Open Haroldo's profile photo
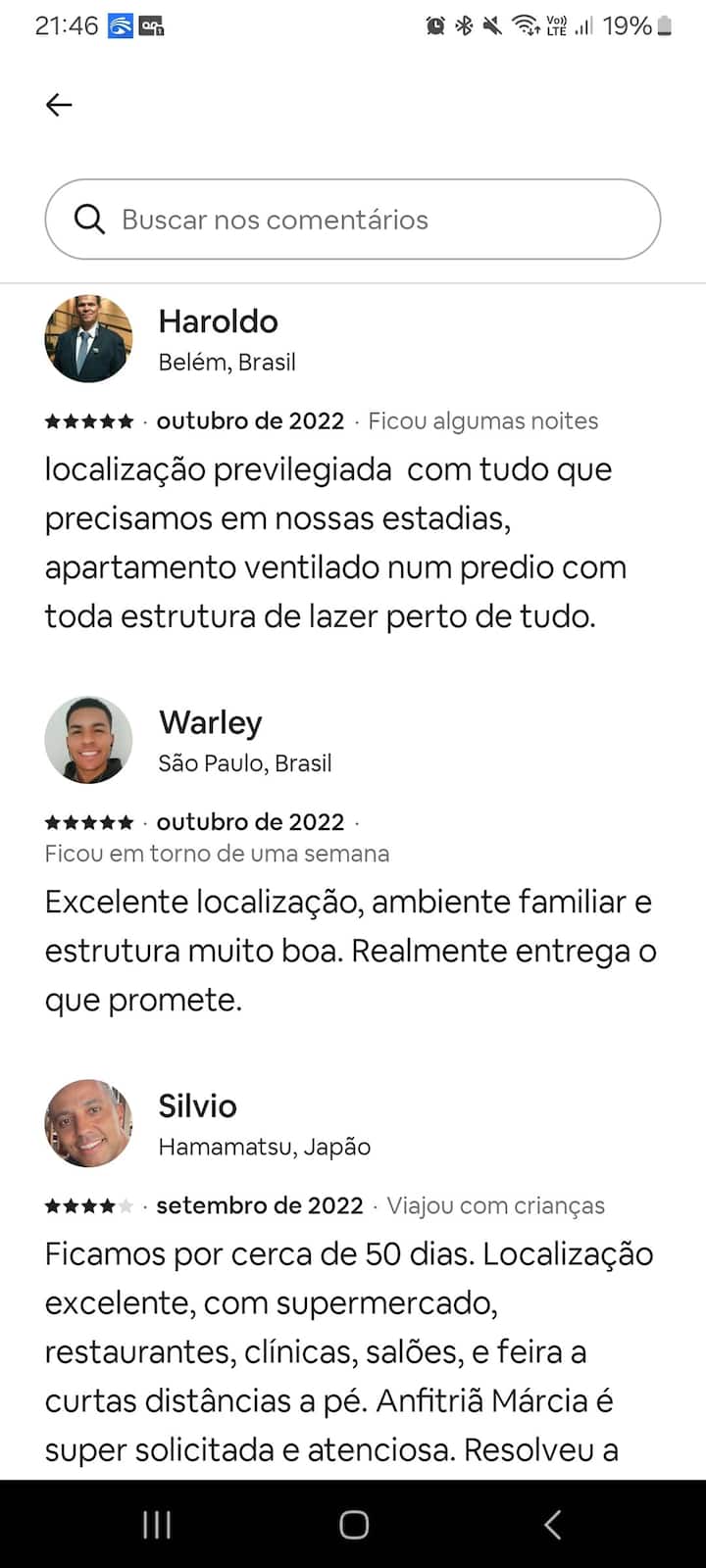This screenshot has height=1568, width=706. (88, 339)
